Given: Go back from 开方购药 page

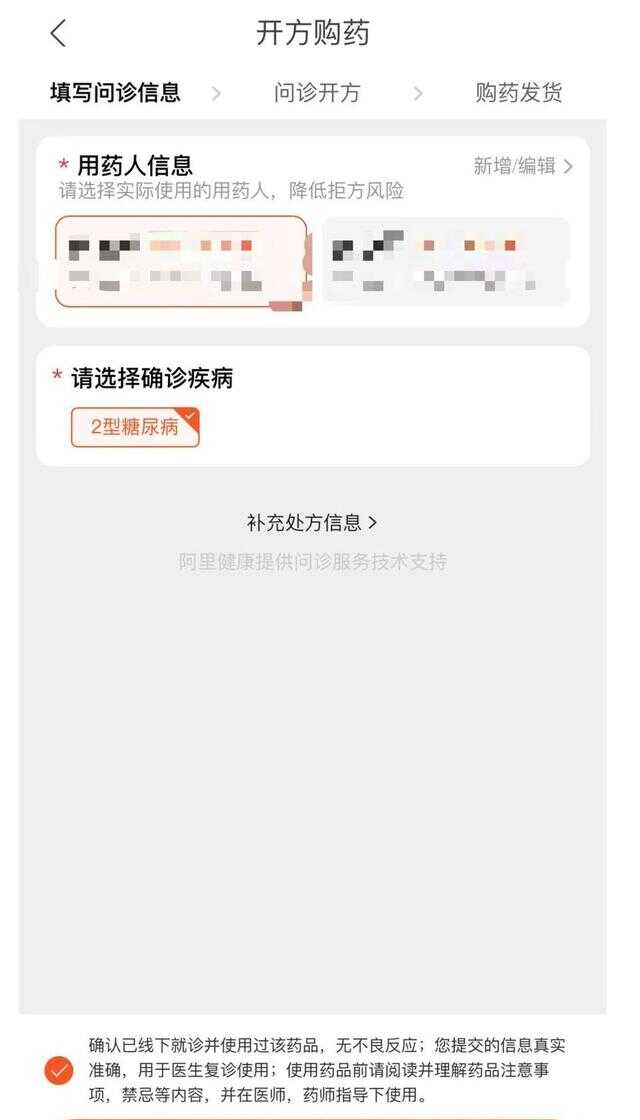Looking at the screenshot, I should click(58, 33).
